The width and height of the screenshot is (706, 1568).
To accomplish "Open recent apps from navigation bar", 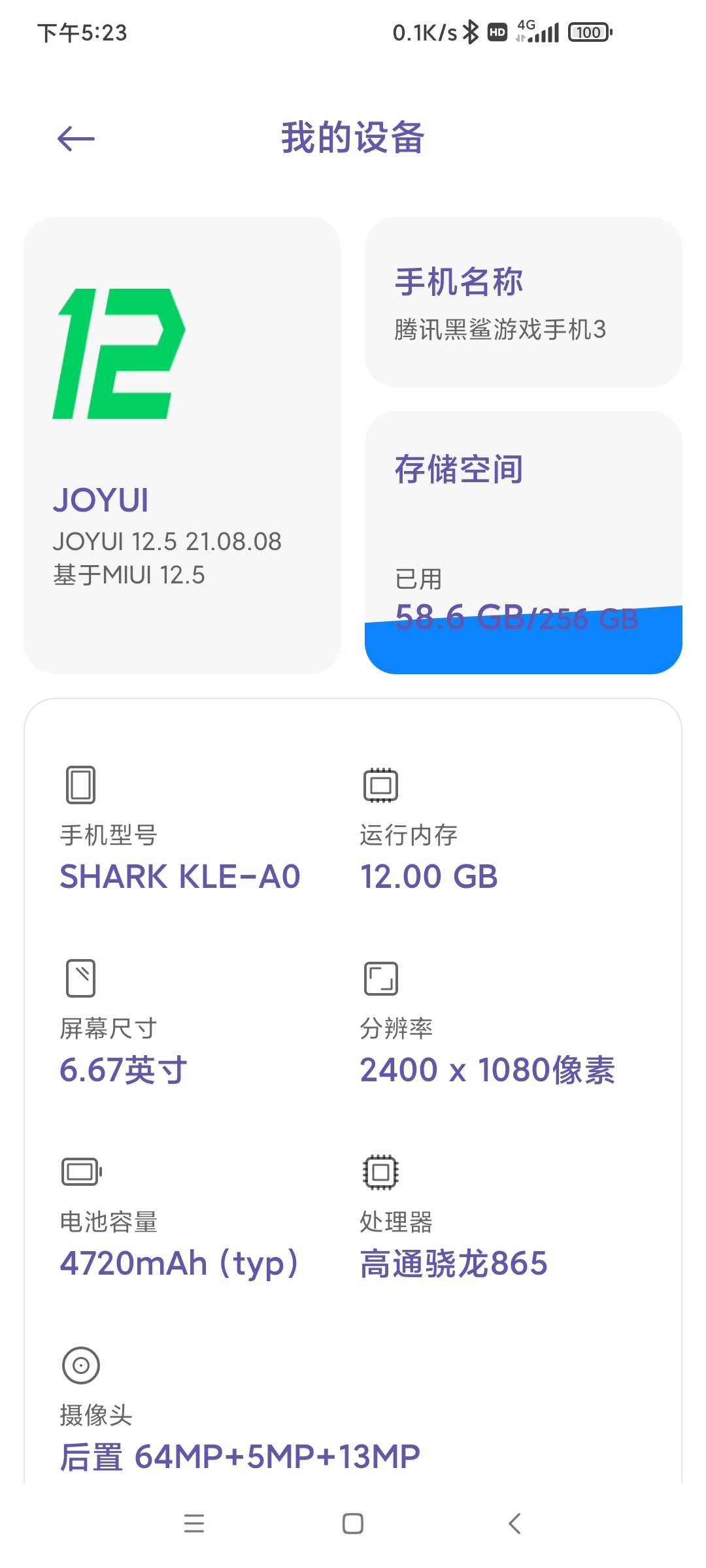I will tap(194, 1524).
